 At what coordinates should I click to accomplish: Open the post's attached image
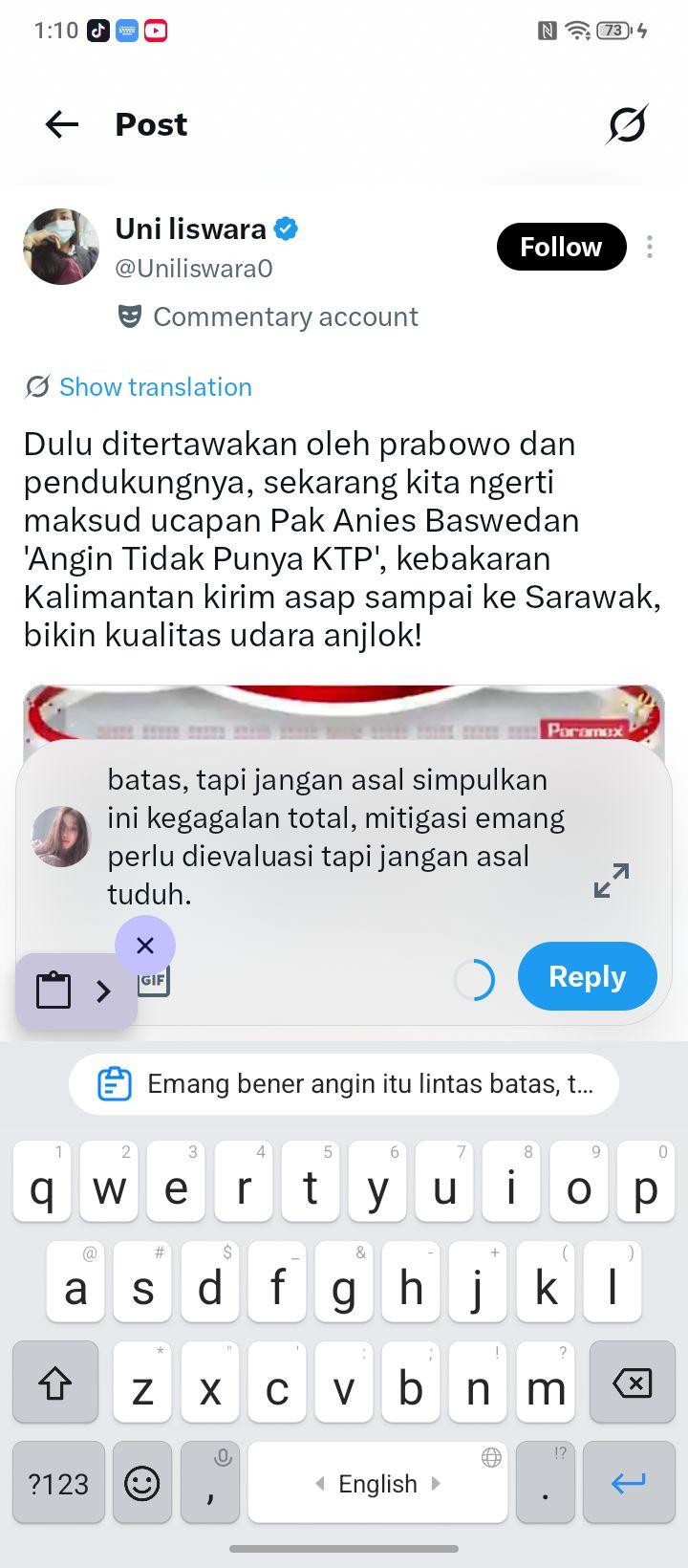tap(344, 712)
